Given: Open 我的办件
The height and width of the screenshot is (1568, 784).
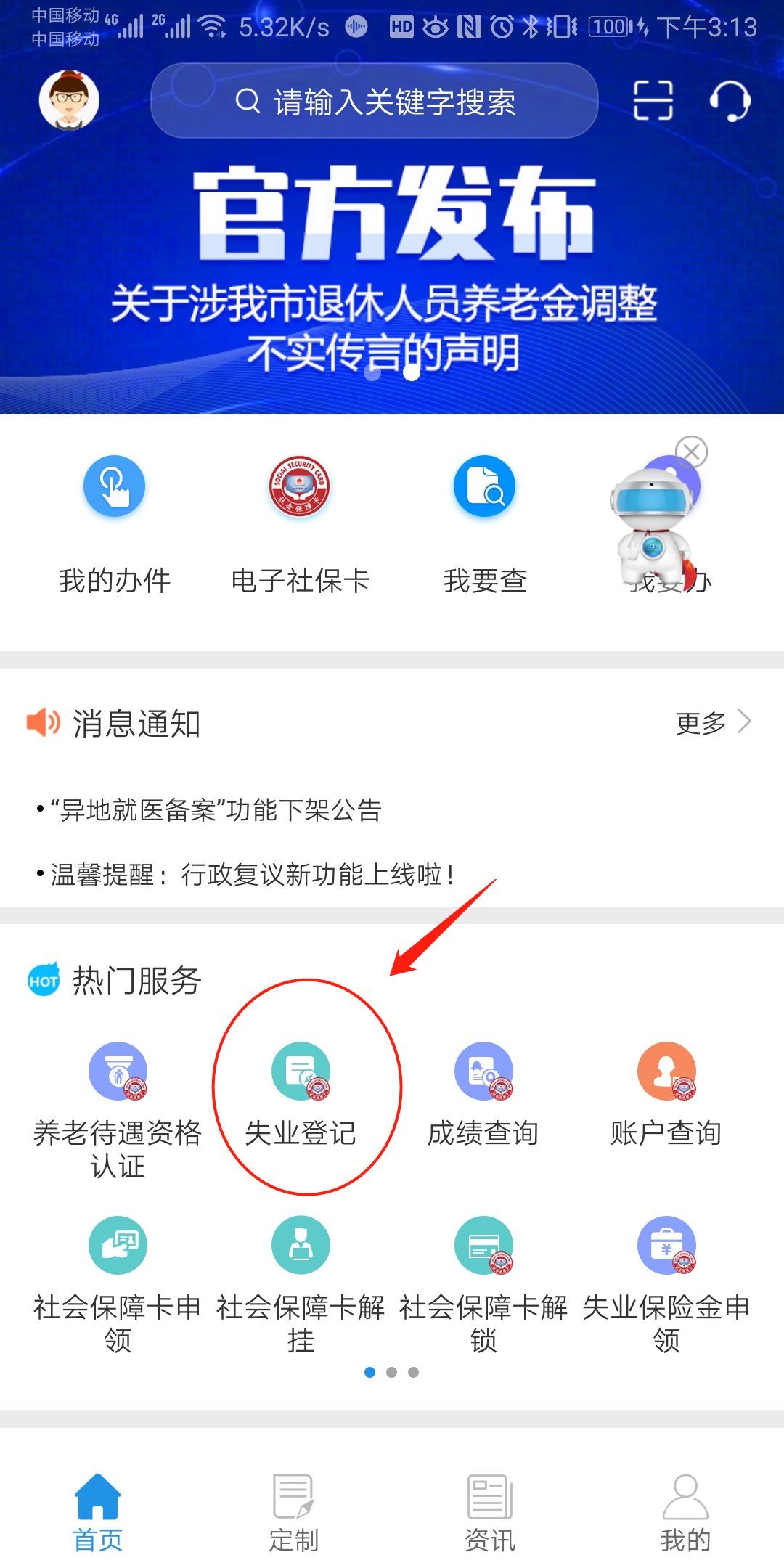Looking at the screenshot, I should (114, 523).
